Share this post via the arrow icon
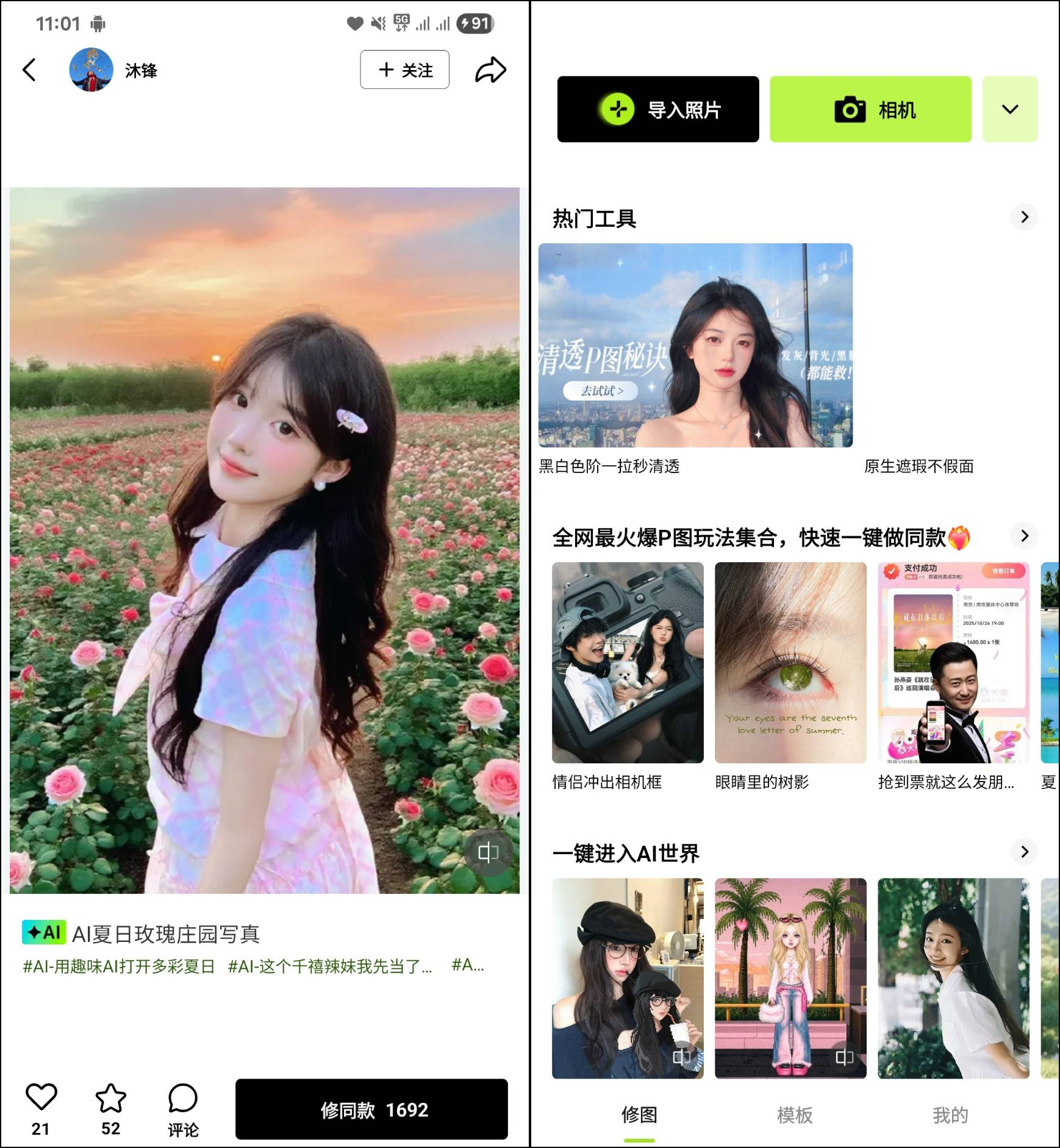This screenshot has height=1148, width=1060. tap(490, 70)
